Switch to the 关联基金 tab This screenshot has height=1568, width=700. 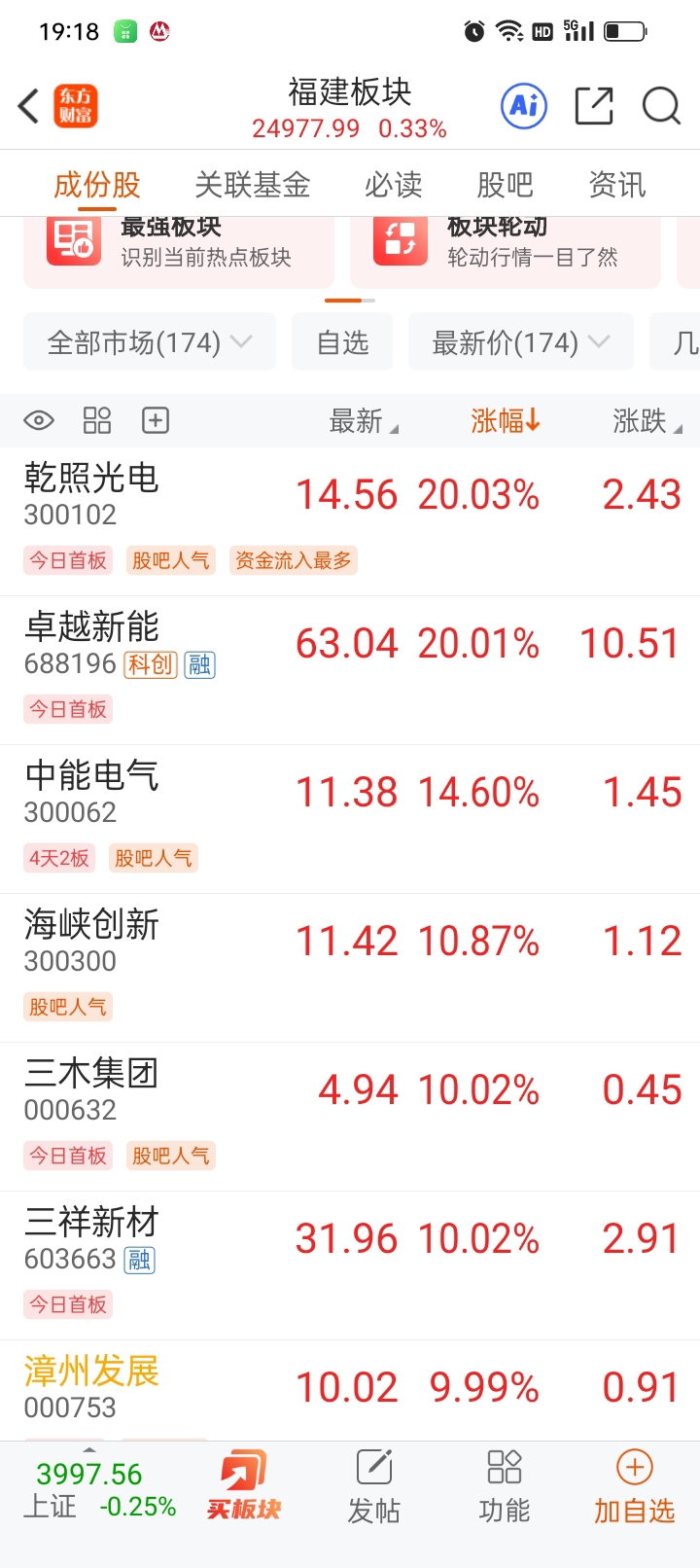pos(253,184)
